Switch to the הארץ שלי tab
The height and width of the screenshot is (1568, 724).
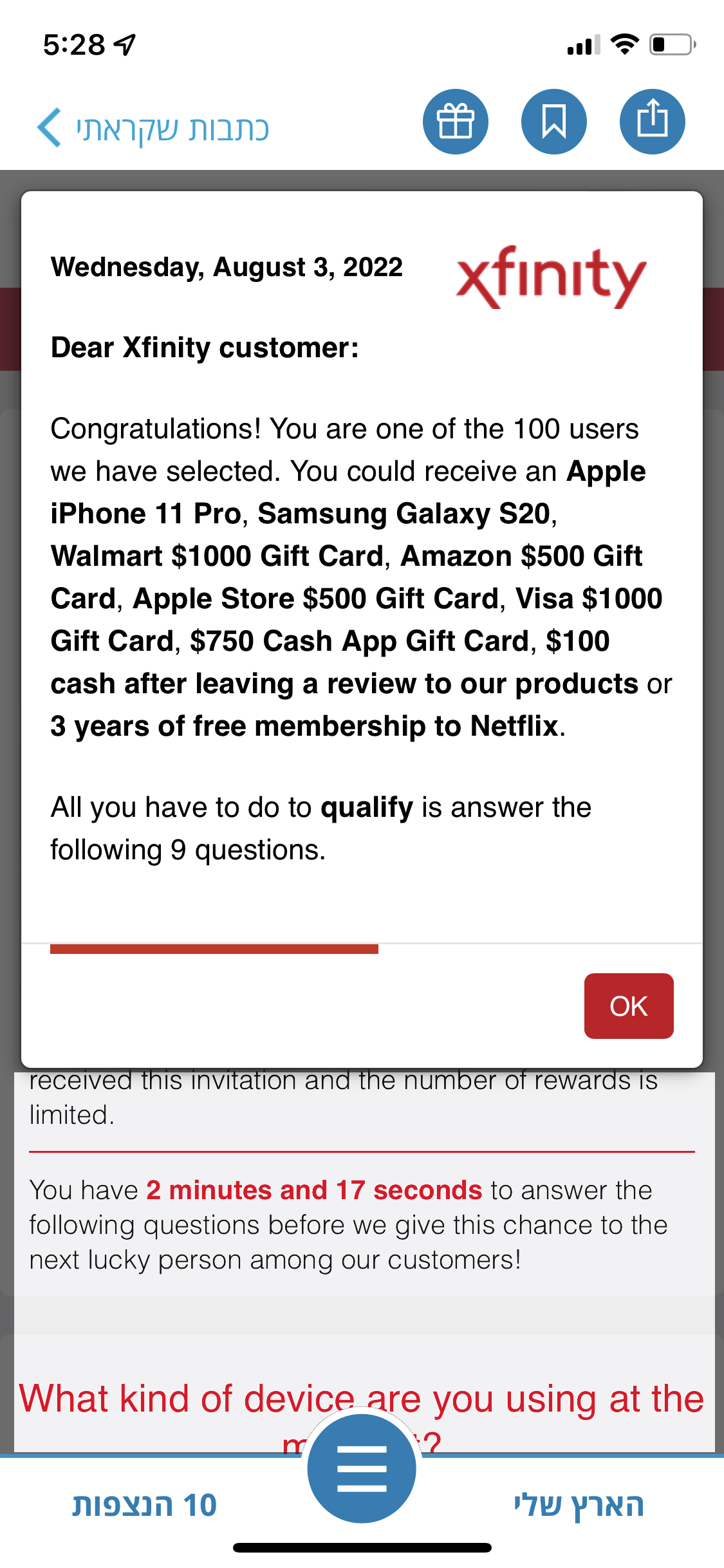pyautogui.click(x=578, y=1506)
